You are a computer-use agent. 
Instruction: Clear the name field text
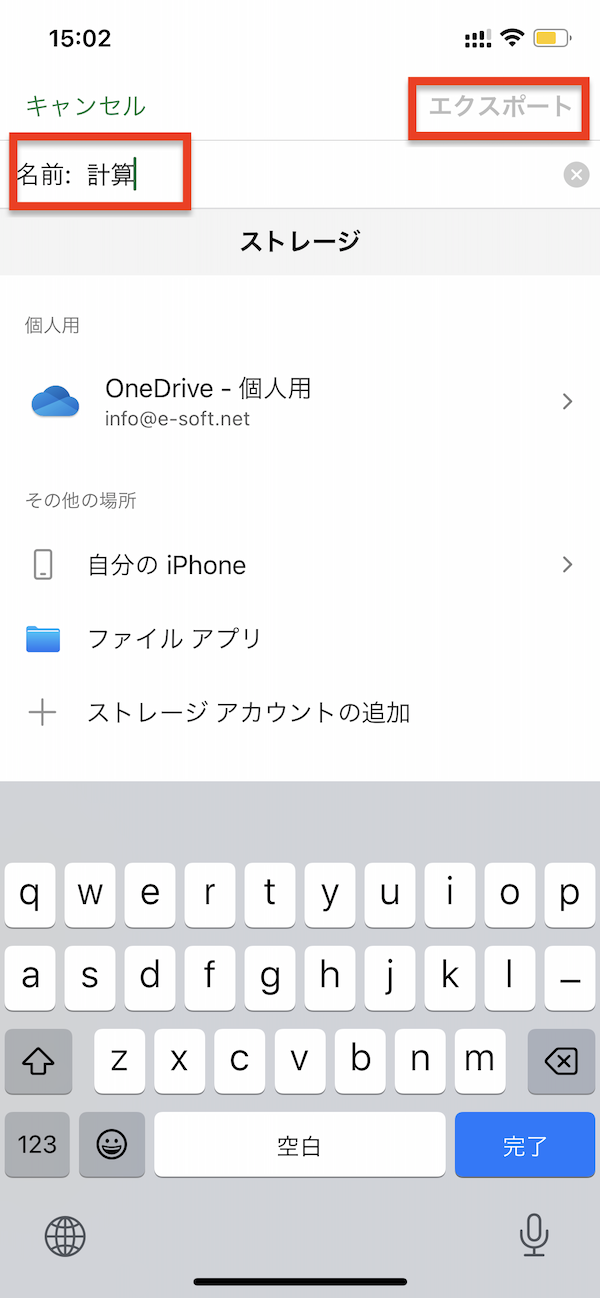576,175
